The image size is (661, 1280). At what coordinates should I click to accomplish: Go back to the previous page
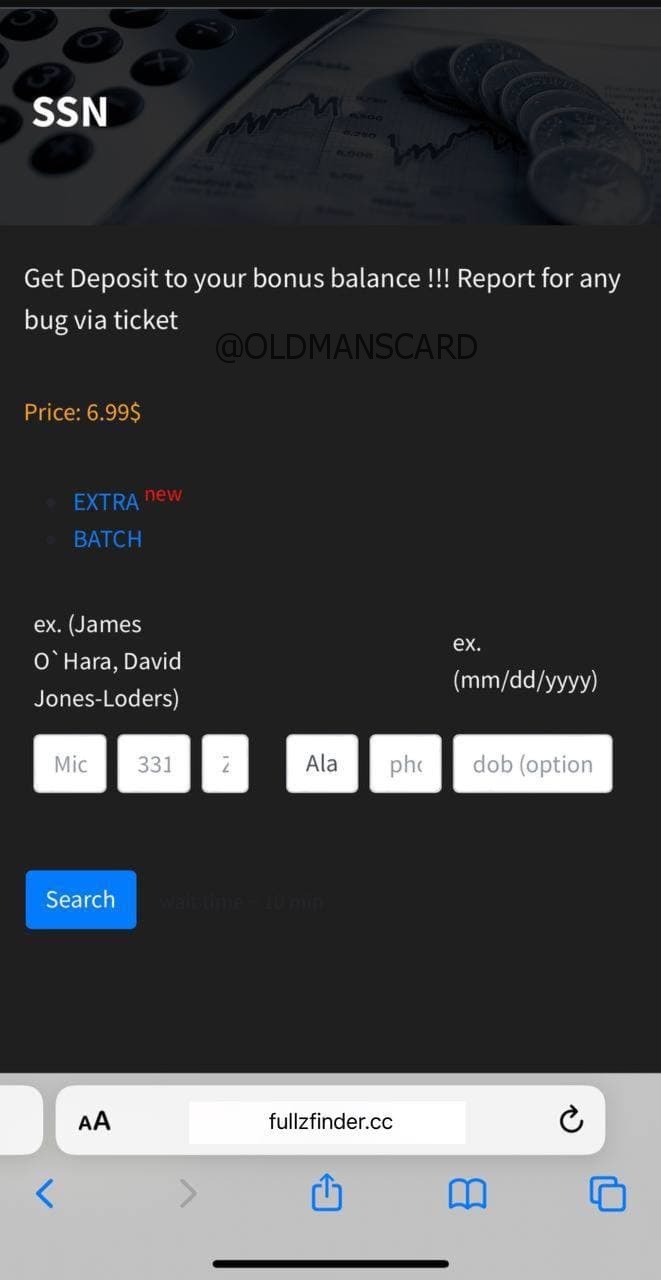click(x=45, y=1193)
